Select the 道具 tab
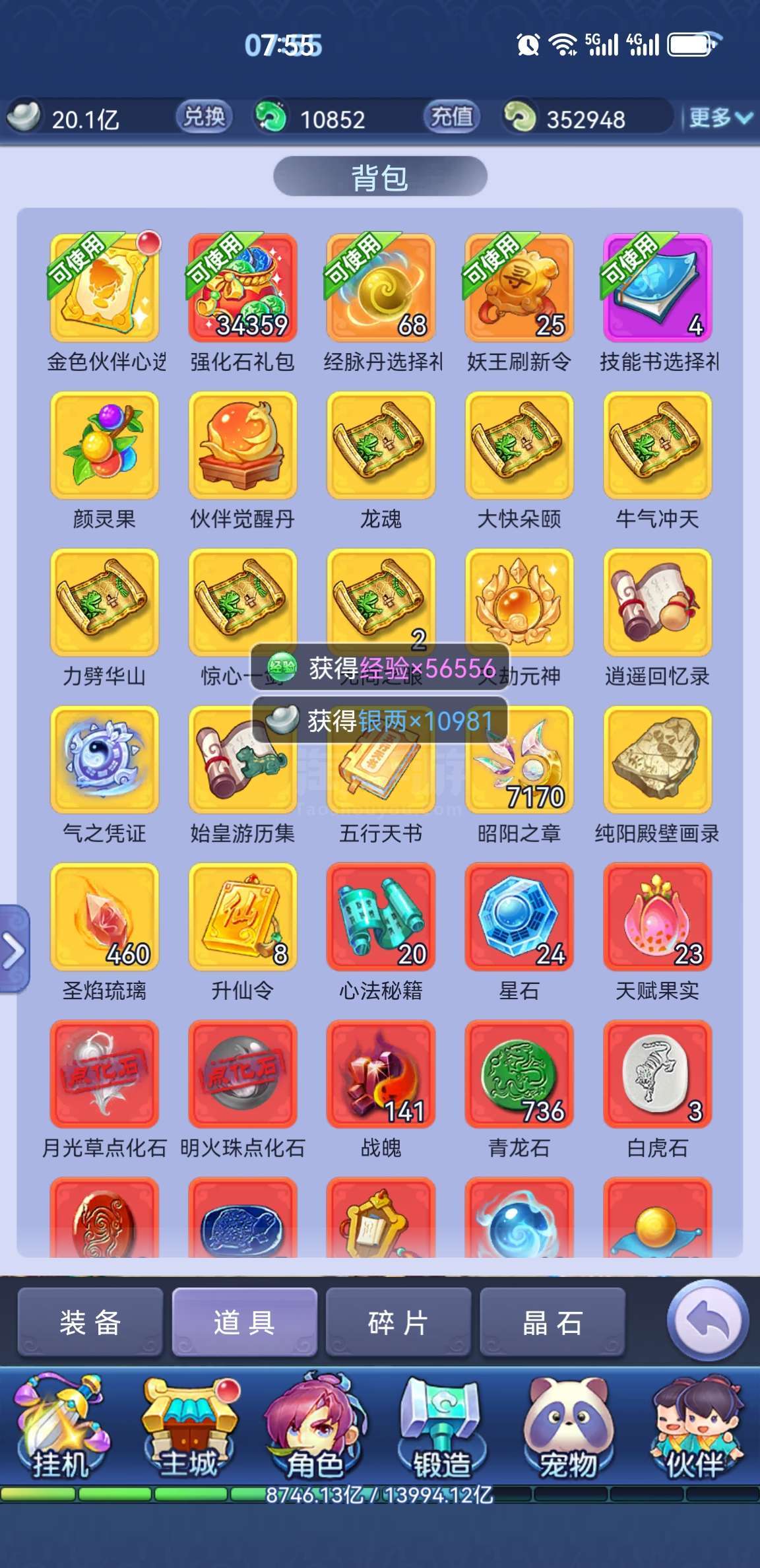760x1568 pixels. [x=244, y=1323]
